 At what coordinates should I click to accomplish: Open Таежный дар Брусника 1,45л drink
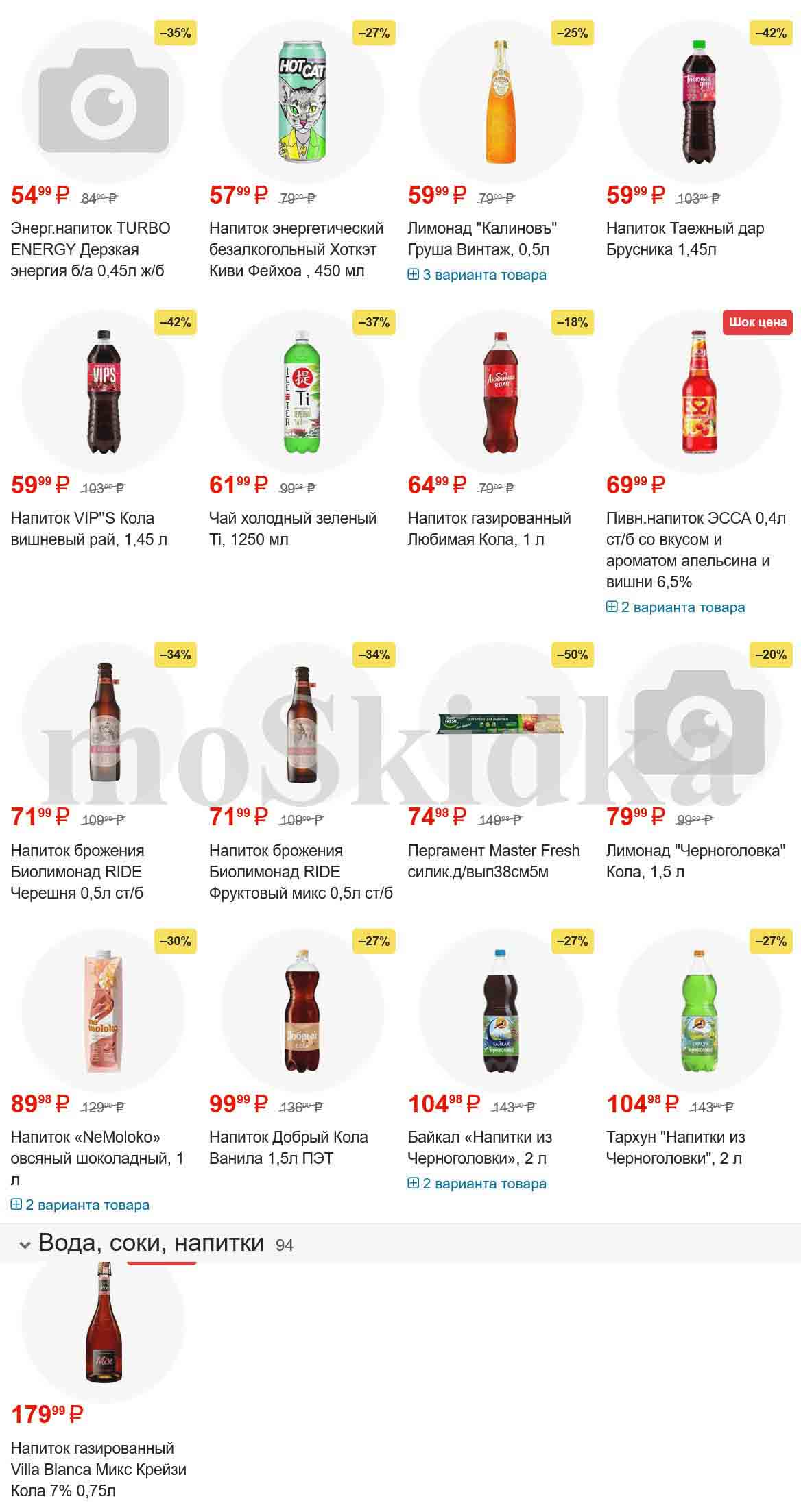(x=684, y=239)
